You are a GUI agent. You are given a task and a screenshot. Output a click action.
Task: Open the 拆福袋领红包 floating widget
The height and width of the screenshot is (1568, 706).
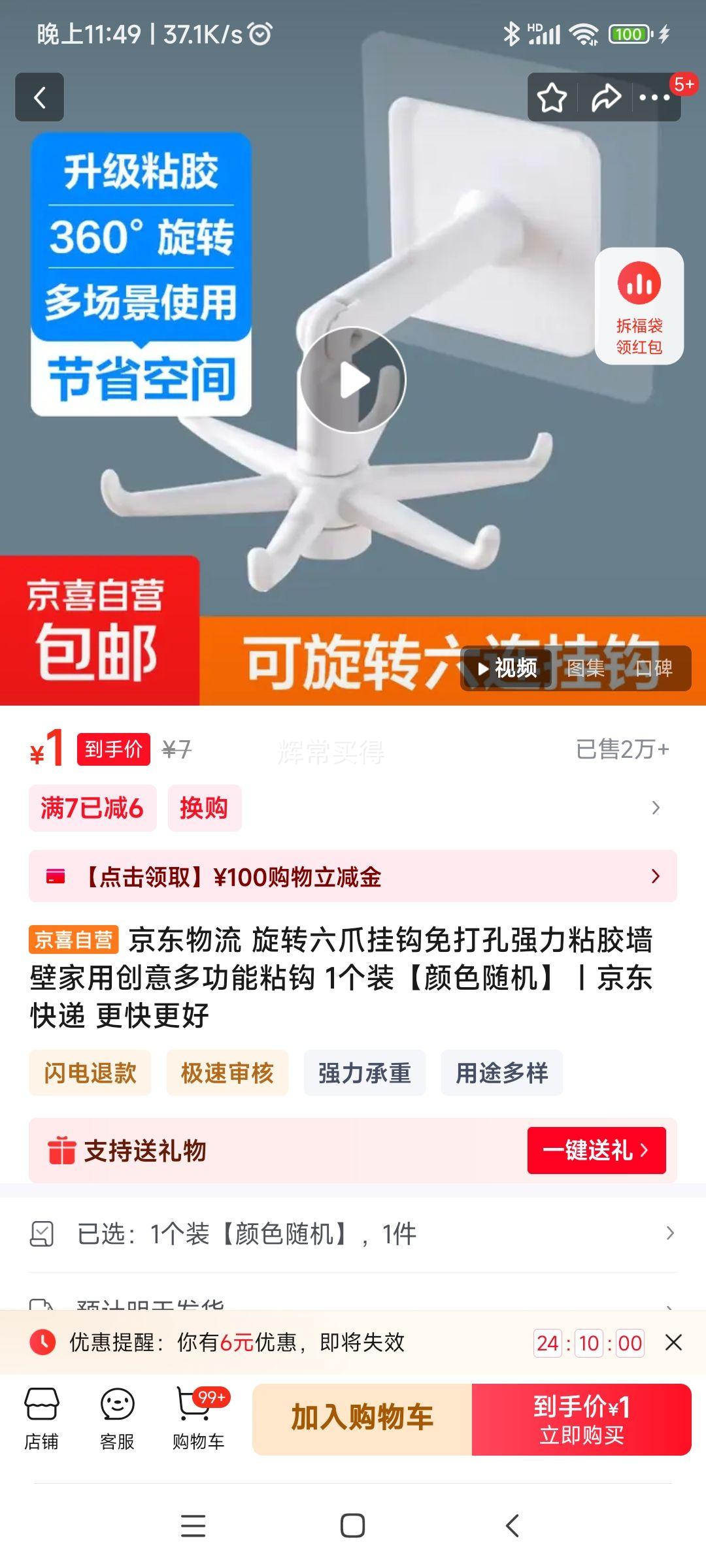[x=639, y=306]
